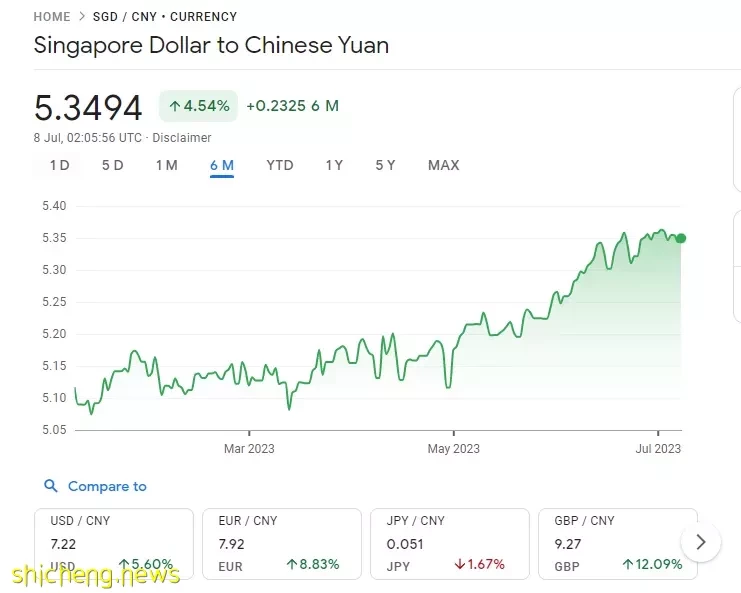Tap Compare to search
The height and width of the screenshot is (593, 741).
[x=106, y=486]
